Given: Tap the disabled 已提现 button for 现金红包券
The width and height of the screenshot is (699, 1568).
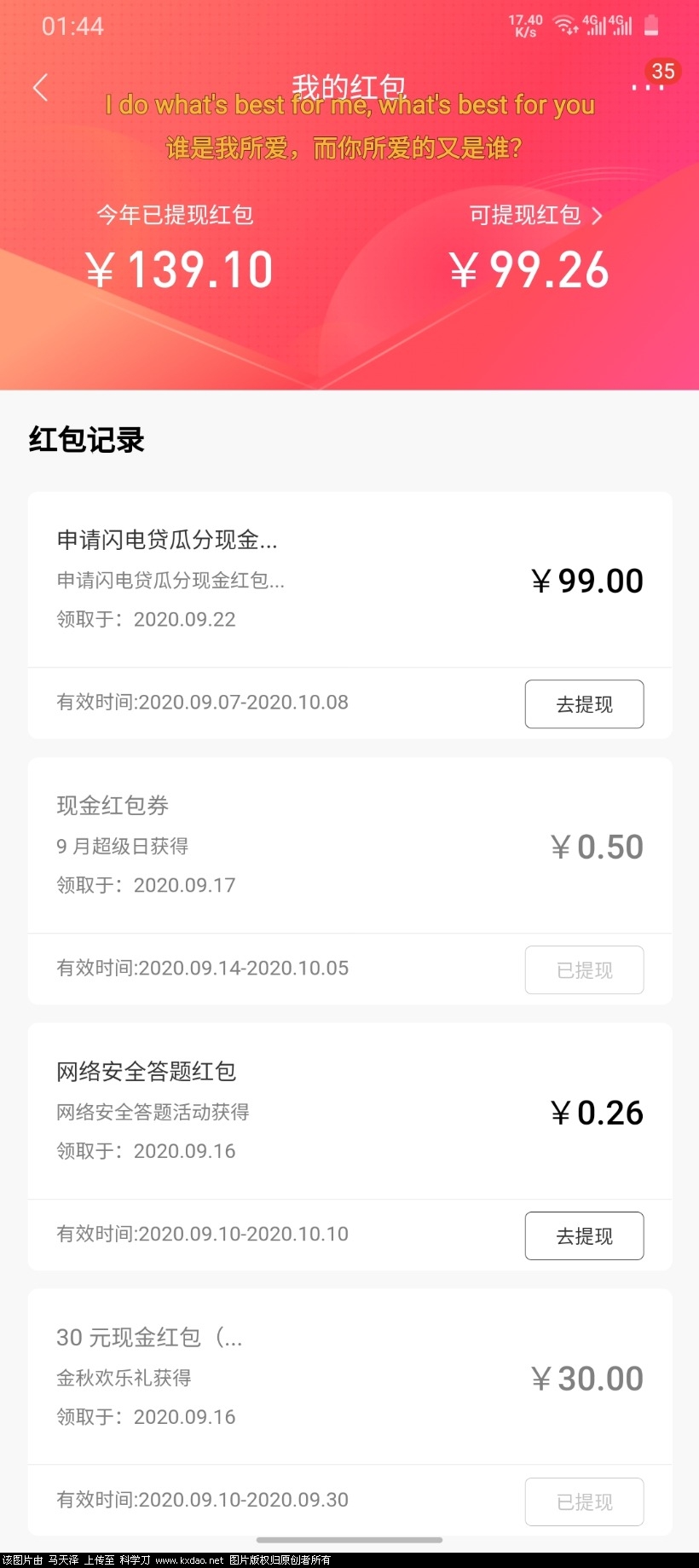Looking at the screenshot, I should click(584, 969).
